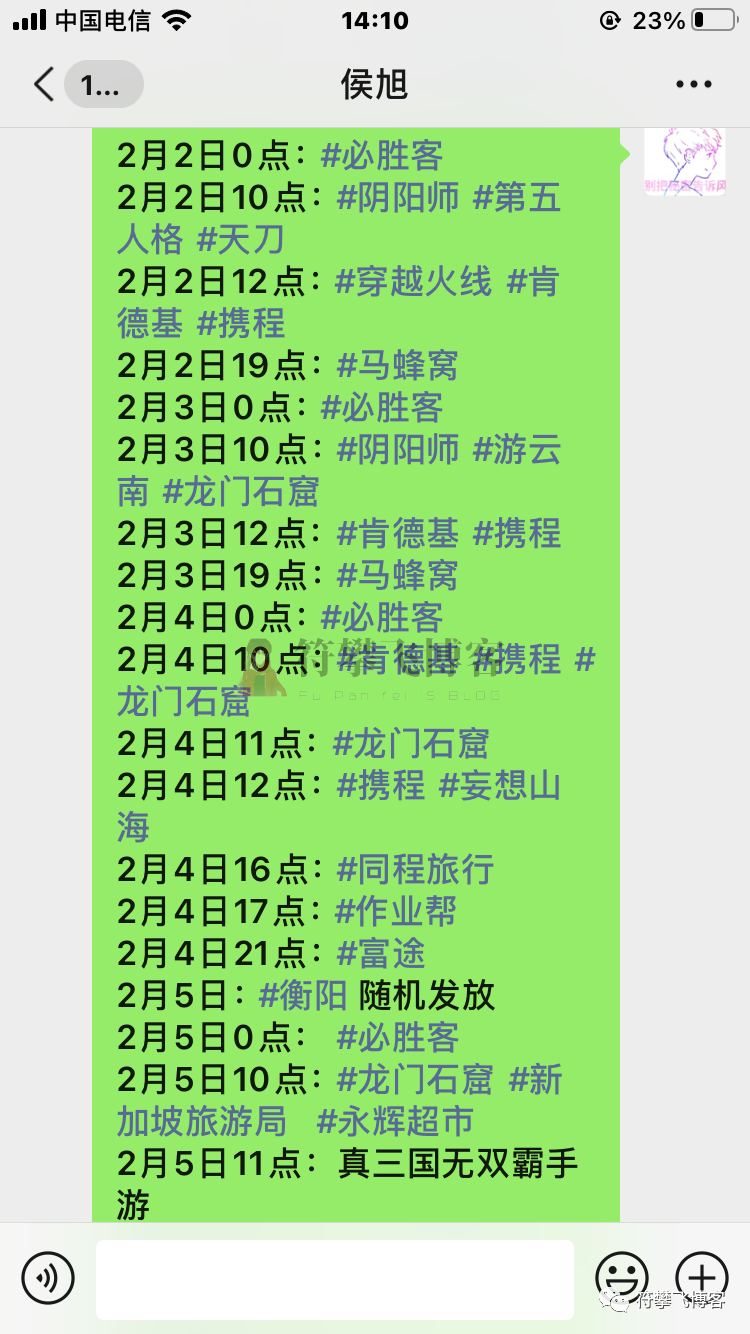This screenshot has width=750, height=1334.
Task: Open the #永辉超市 hashtag link
Action: click(395, 1121)
